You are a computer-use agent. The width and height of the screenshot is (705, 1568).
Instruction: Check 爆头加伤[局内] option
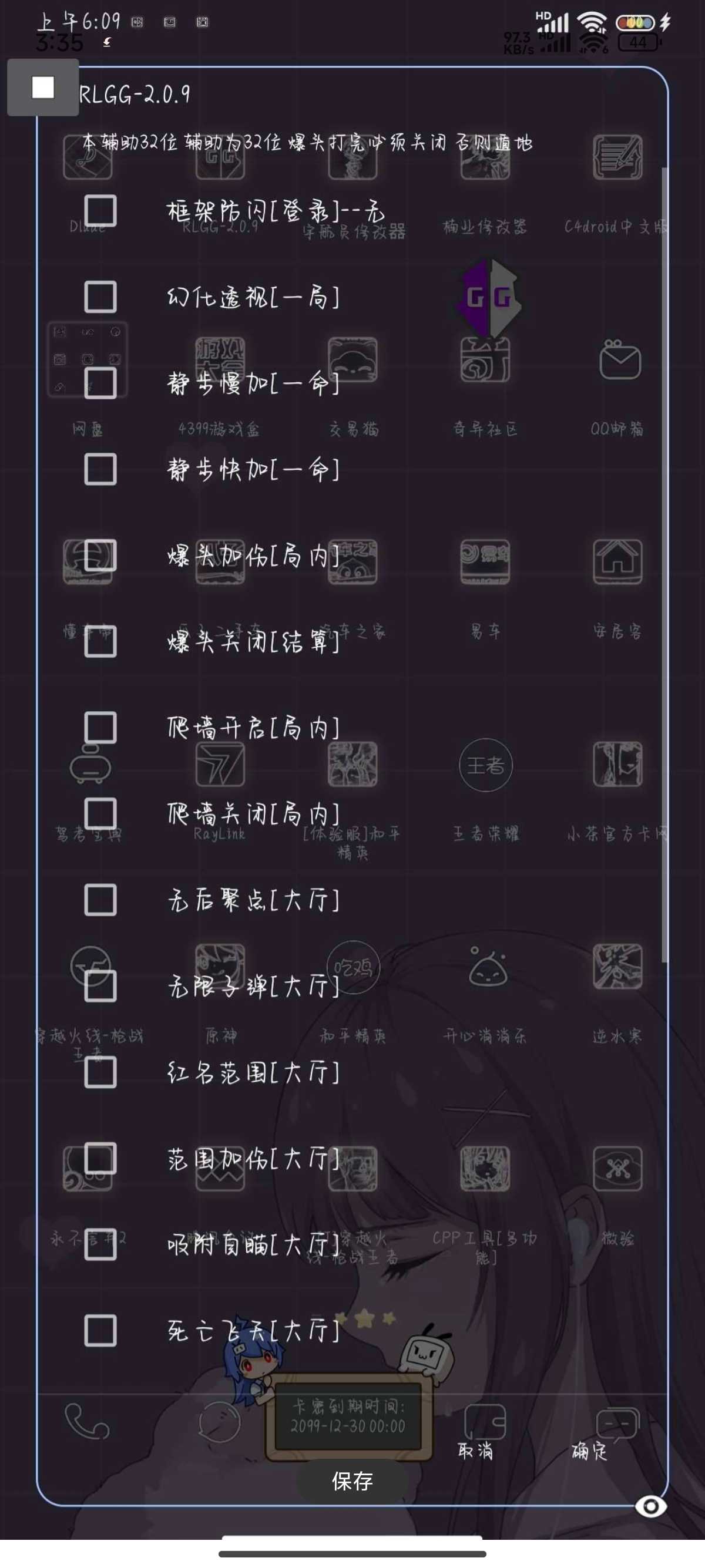100,556
